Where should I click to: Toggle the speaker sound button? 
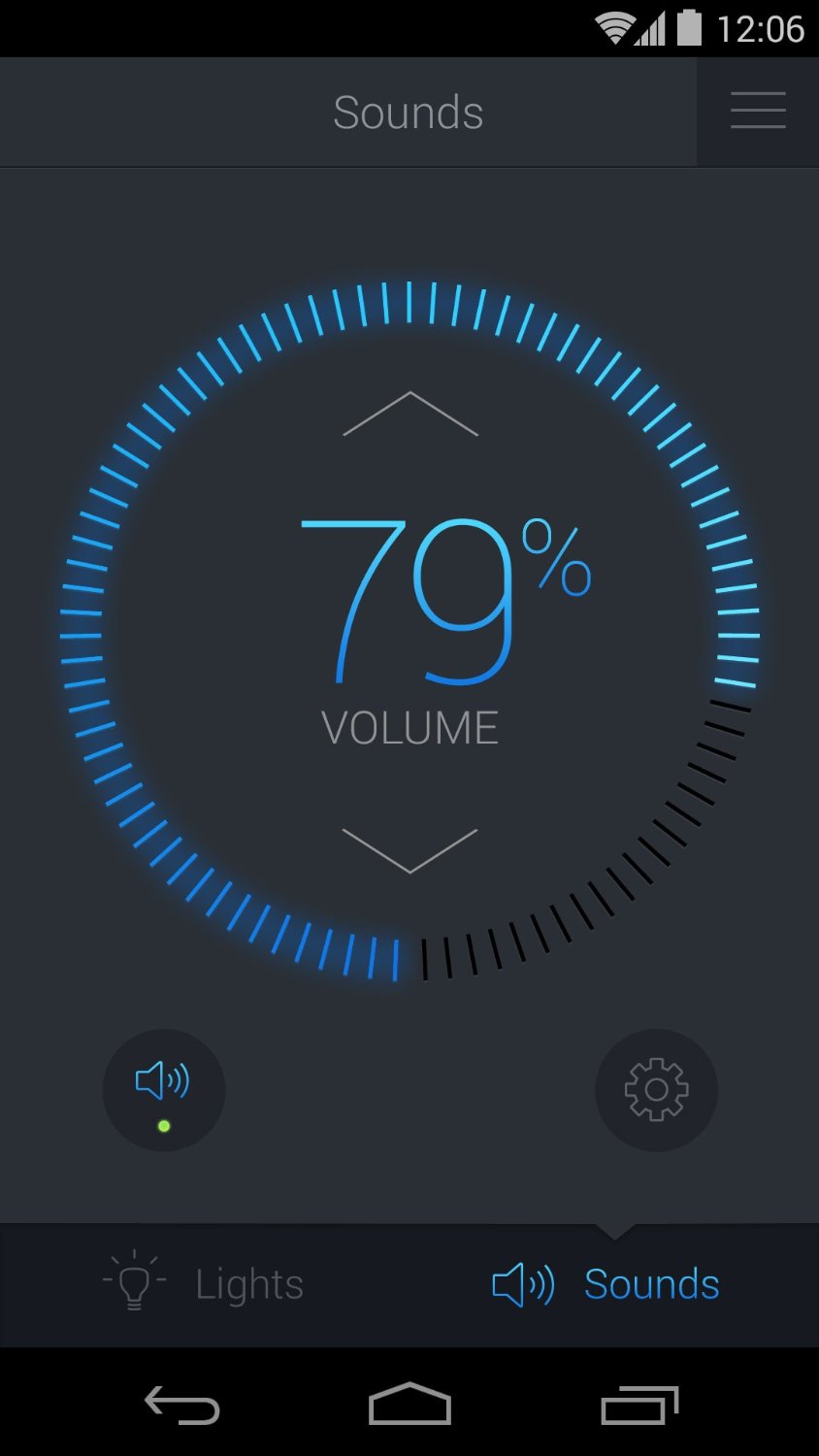tap(164, 1090)
